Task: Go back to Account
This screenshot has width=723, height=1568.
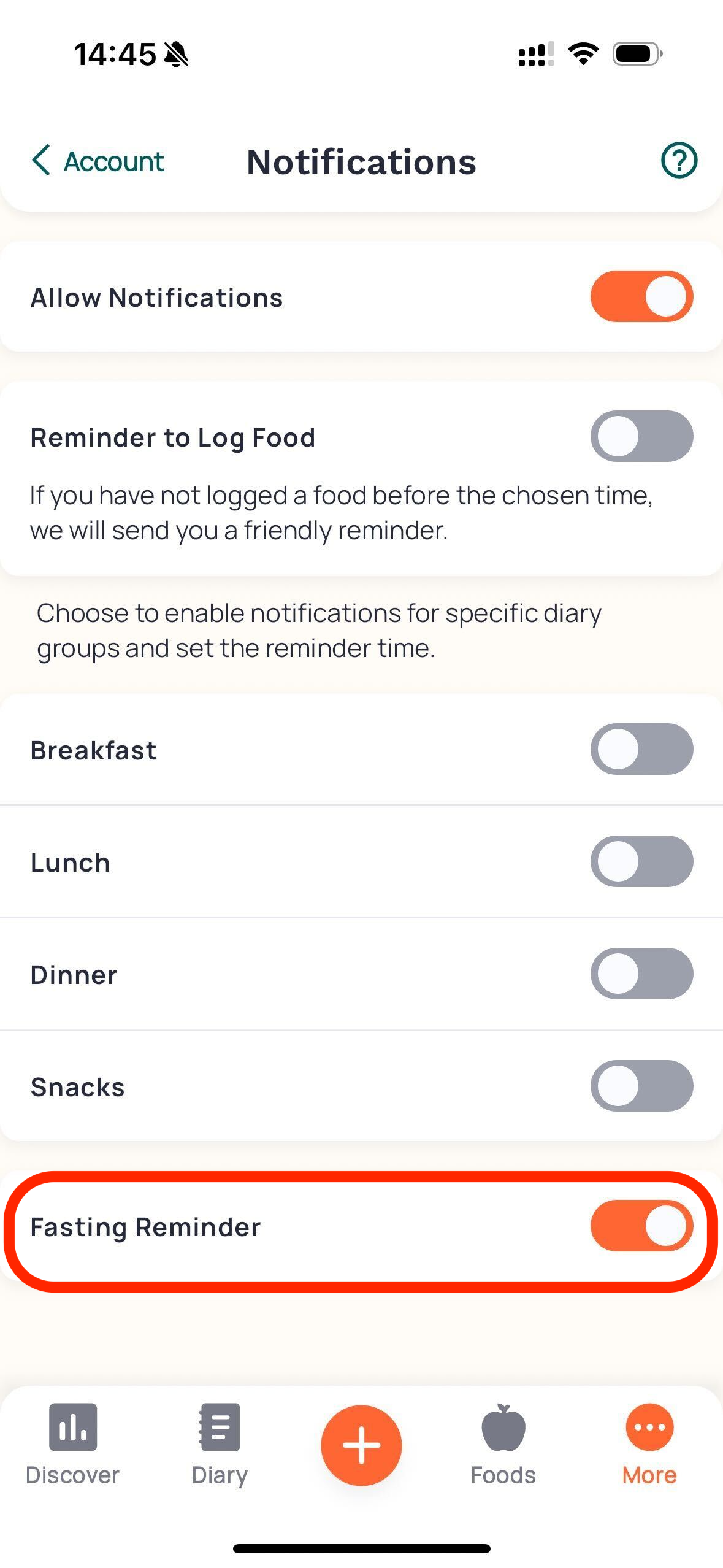Action: (98, 161)
